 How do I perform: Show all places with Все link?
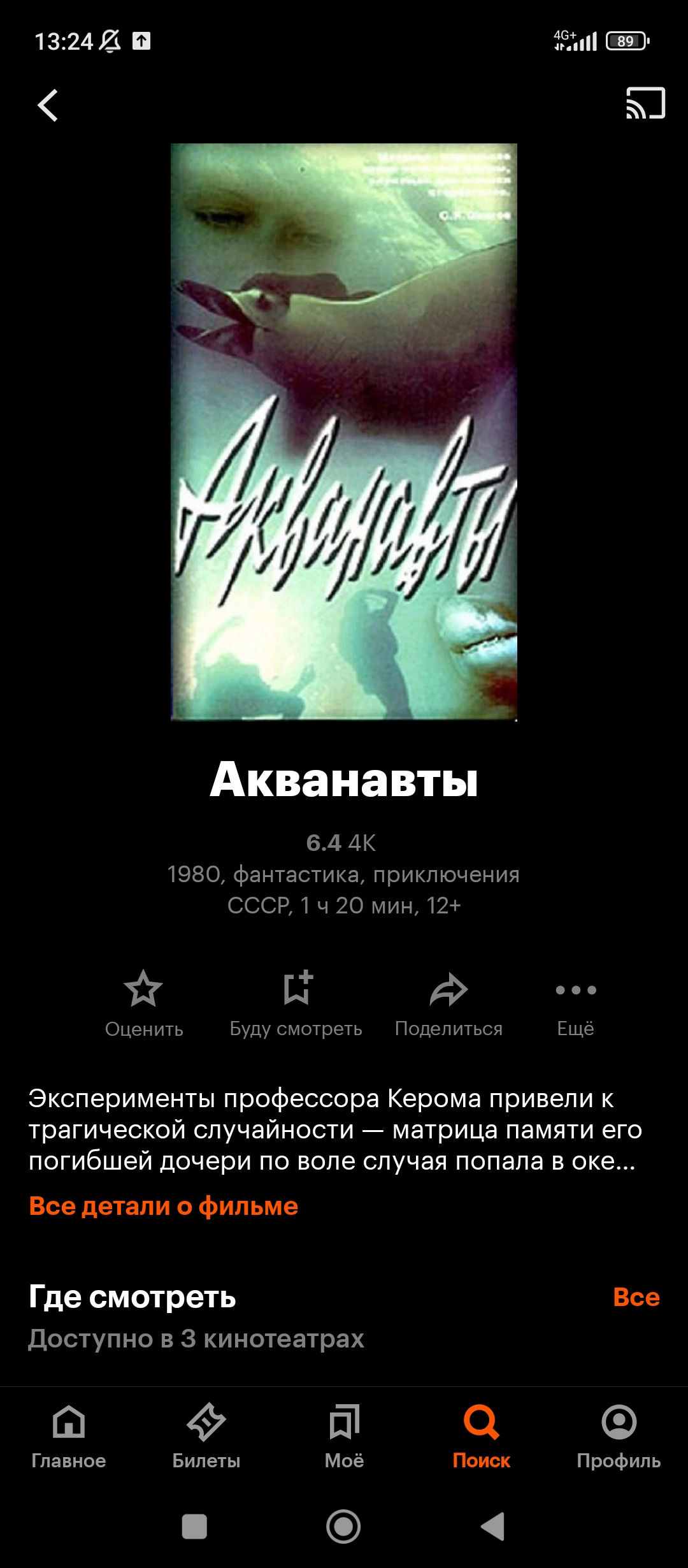[636, 1296]
